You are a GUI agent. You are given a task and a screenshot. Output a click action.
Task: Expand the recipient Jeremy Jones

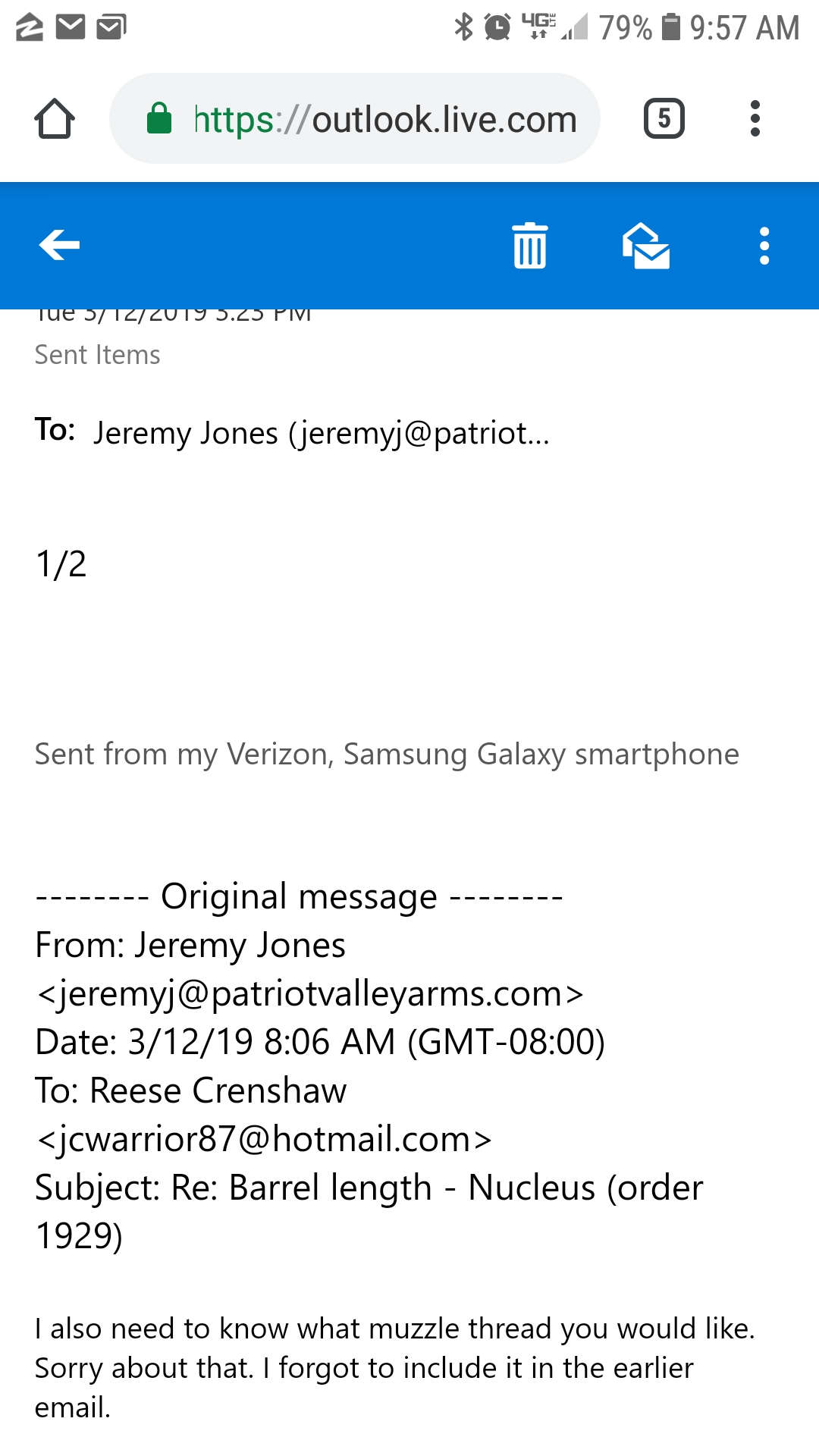(322, 433)
